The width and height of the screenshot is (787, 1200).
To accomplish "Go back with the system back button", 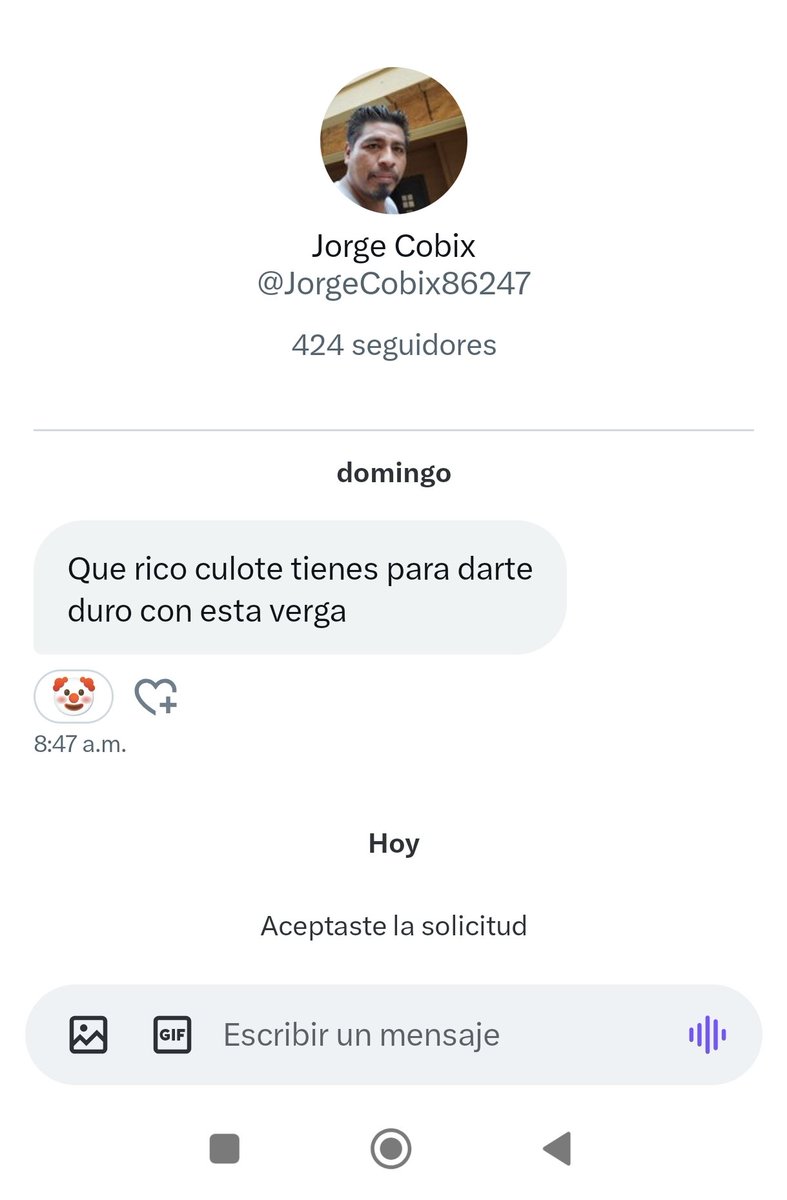I will click(557, 1149).
